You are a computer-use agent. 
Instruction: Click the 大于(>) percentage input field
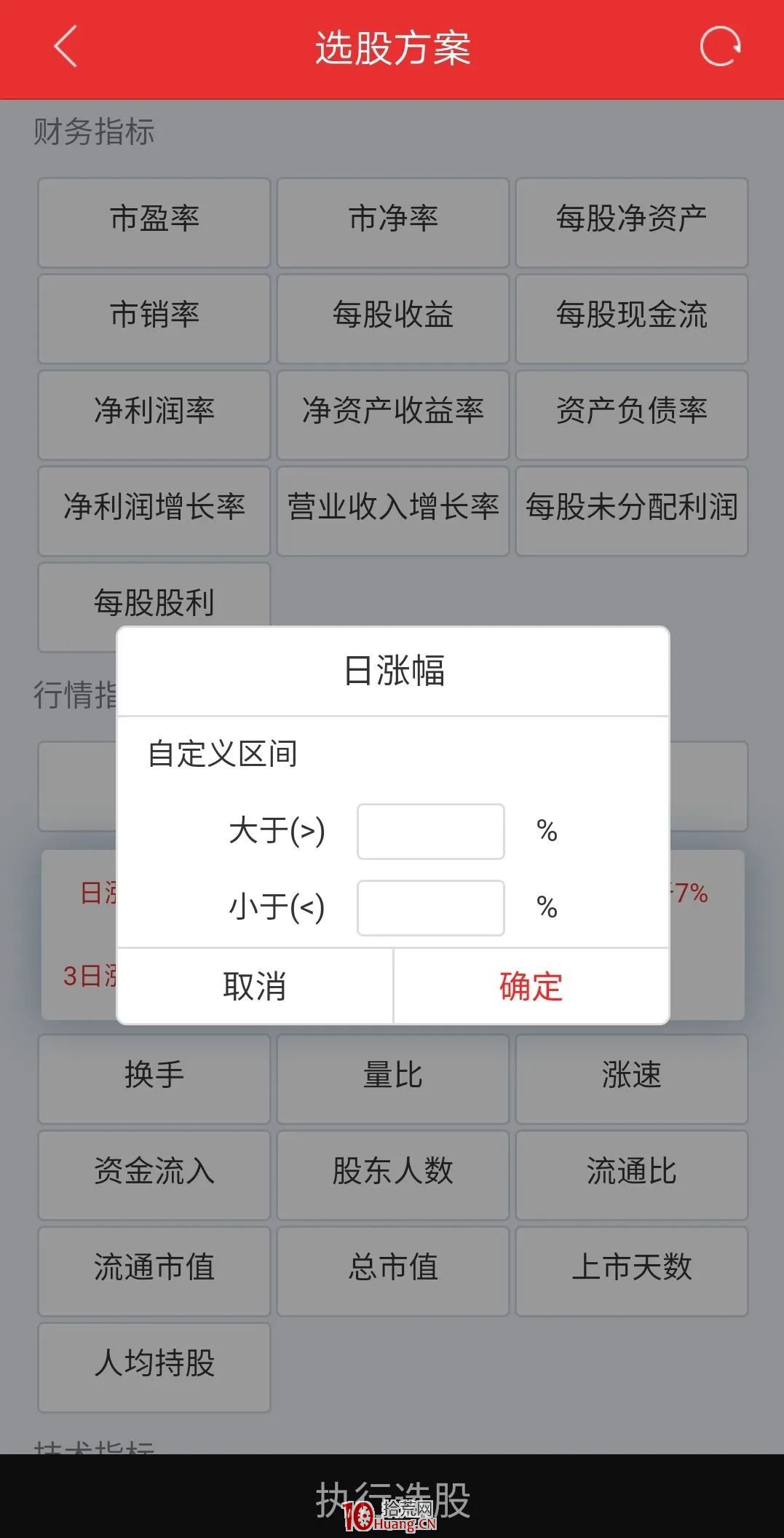coord(430,830)
